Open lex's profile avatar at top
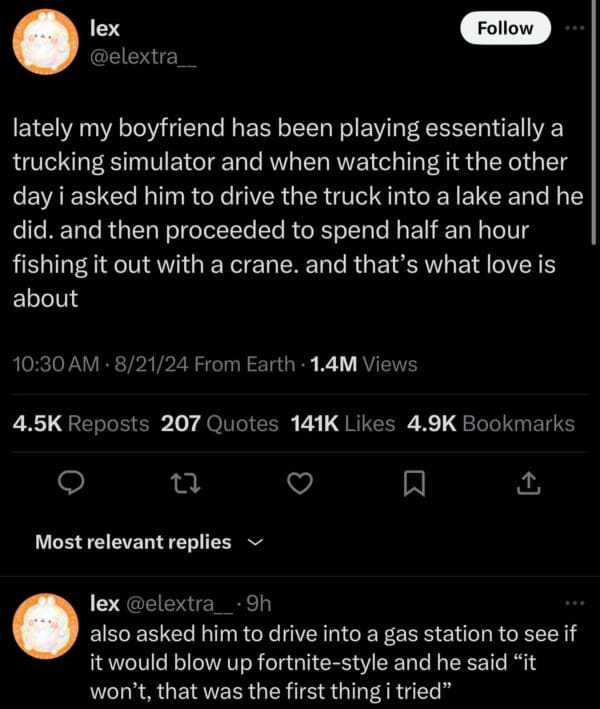This screenshot has height=709, width=600. click(42, 44)
